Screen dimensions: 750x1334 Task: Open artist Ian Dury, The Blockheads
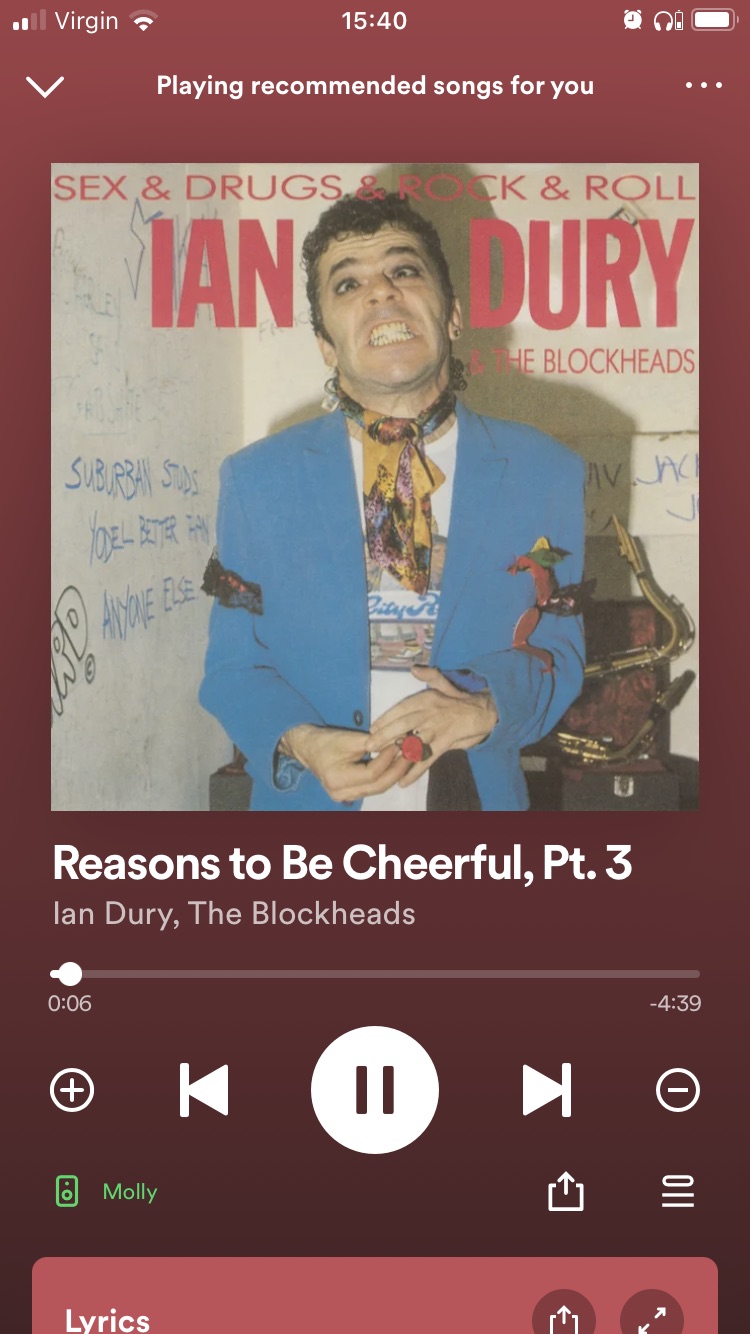pos(233,913)
